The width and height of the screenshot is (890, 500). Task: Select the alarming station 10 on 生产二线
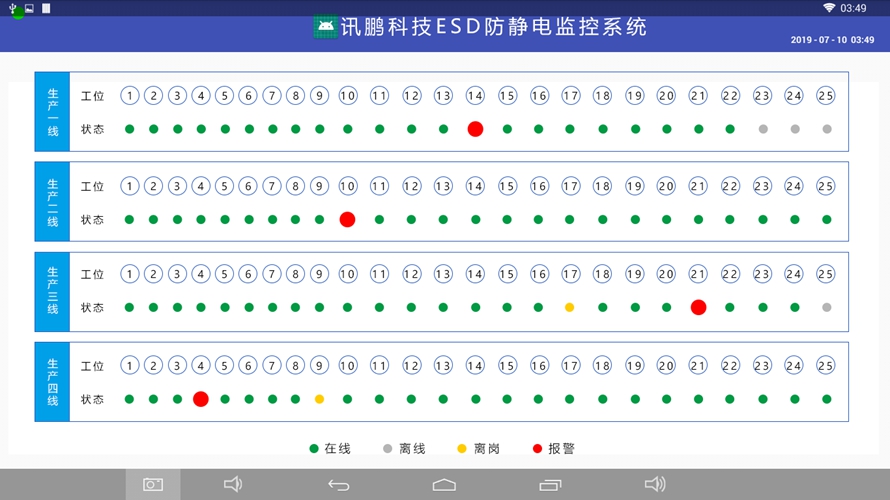[x=347, y=219]
